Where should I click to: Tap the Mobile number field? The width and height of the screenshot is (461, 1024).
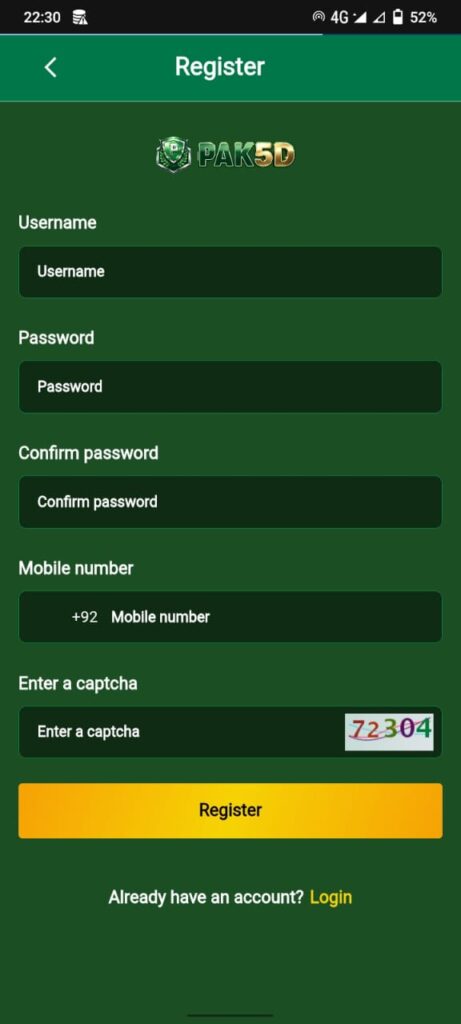pyautogui.click(x=230, y=616)
